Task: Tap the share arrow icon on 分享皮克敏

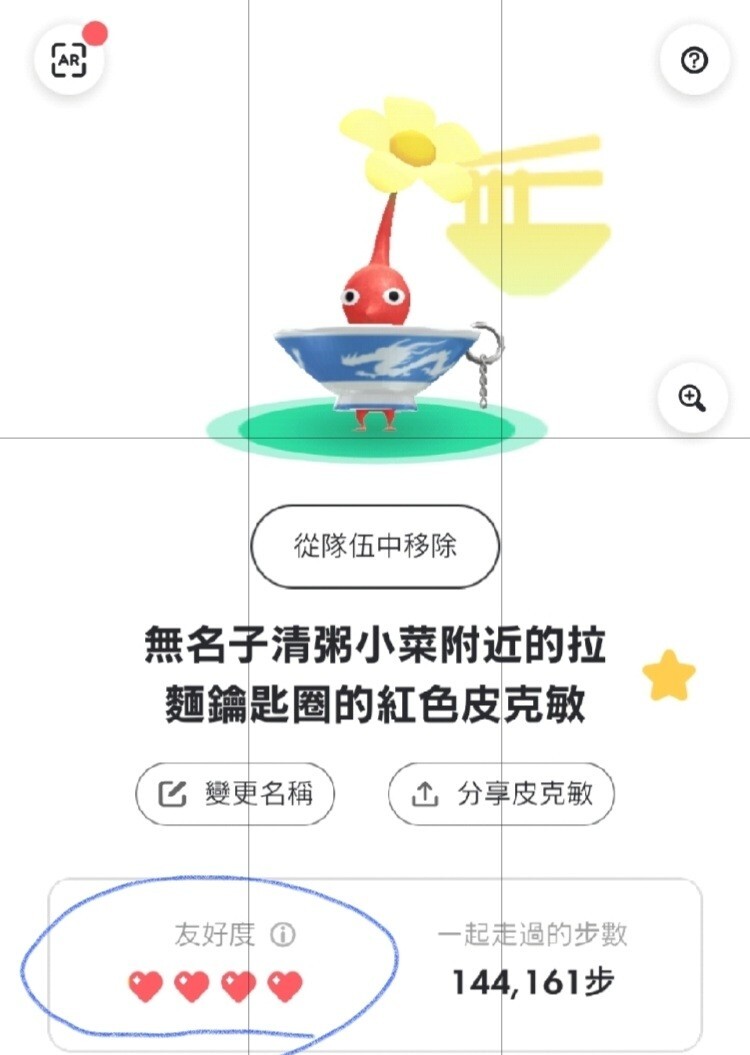Action: pyautogui.click(x=423, y=794)
